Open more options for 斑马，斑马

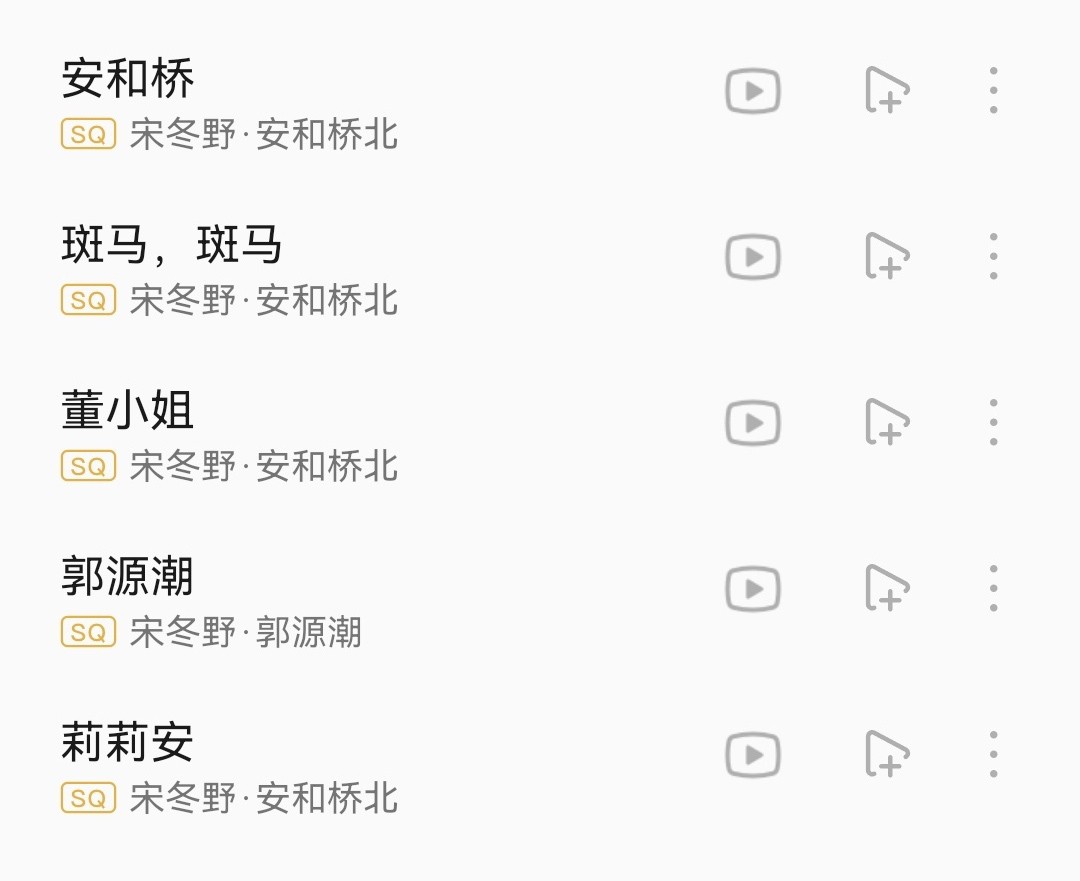click(x=993, y=257)
